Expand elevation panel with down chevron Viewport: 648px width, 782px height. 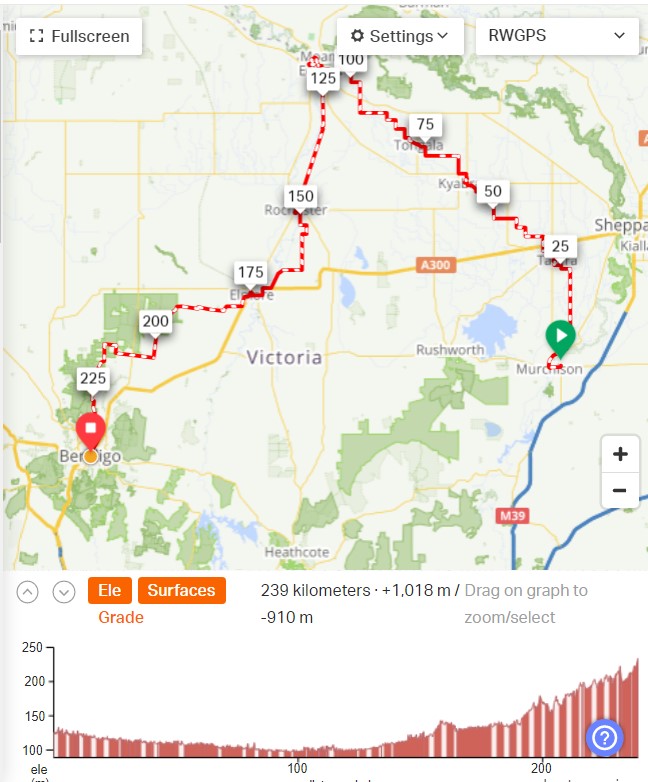click(64, 591)
